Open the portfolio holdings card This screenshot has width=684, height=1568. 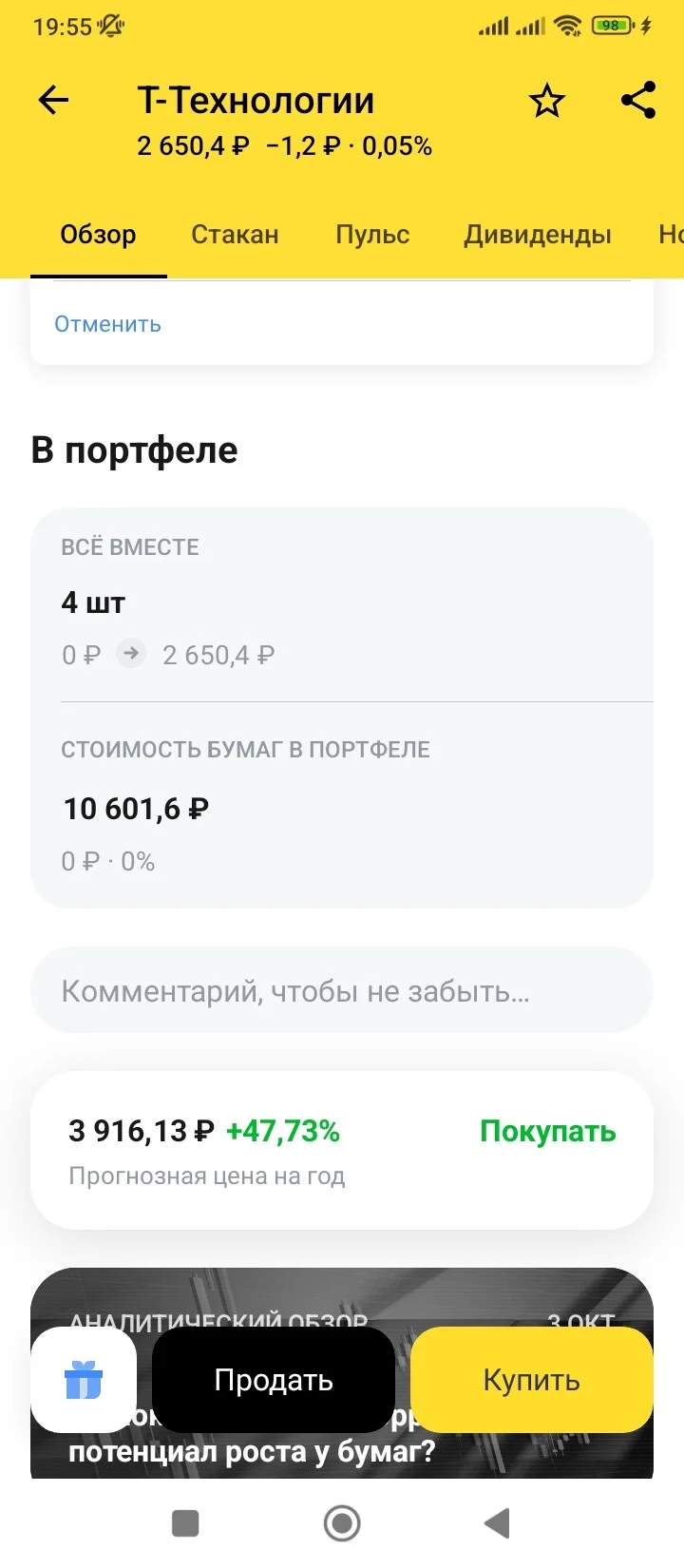[x=342, y=708]
